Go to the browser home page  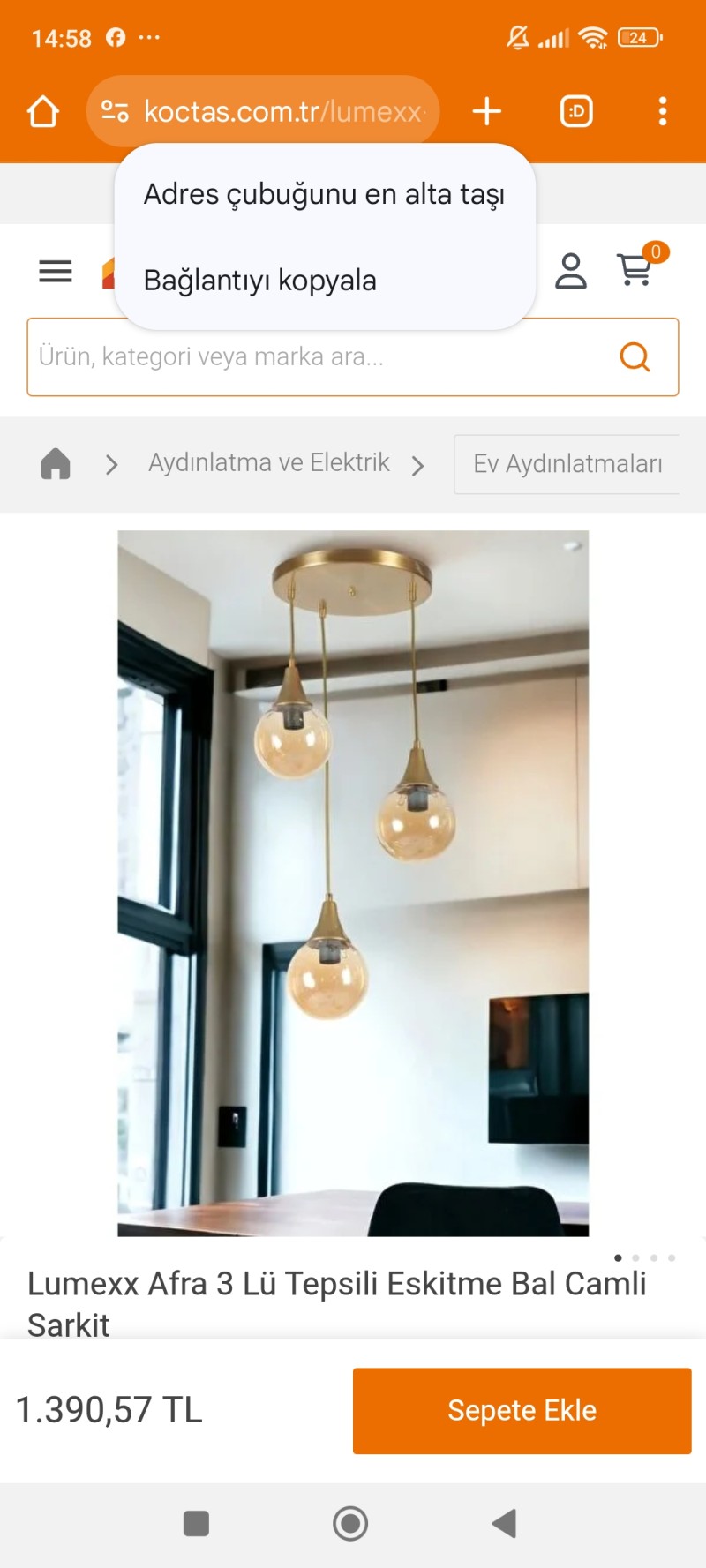(43, 112)
